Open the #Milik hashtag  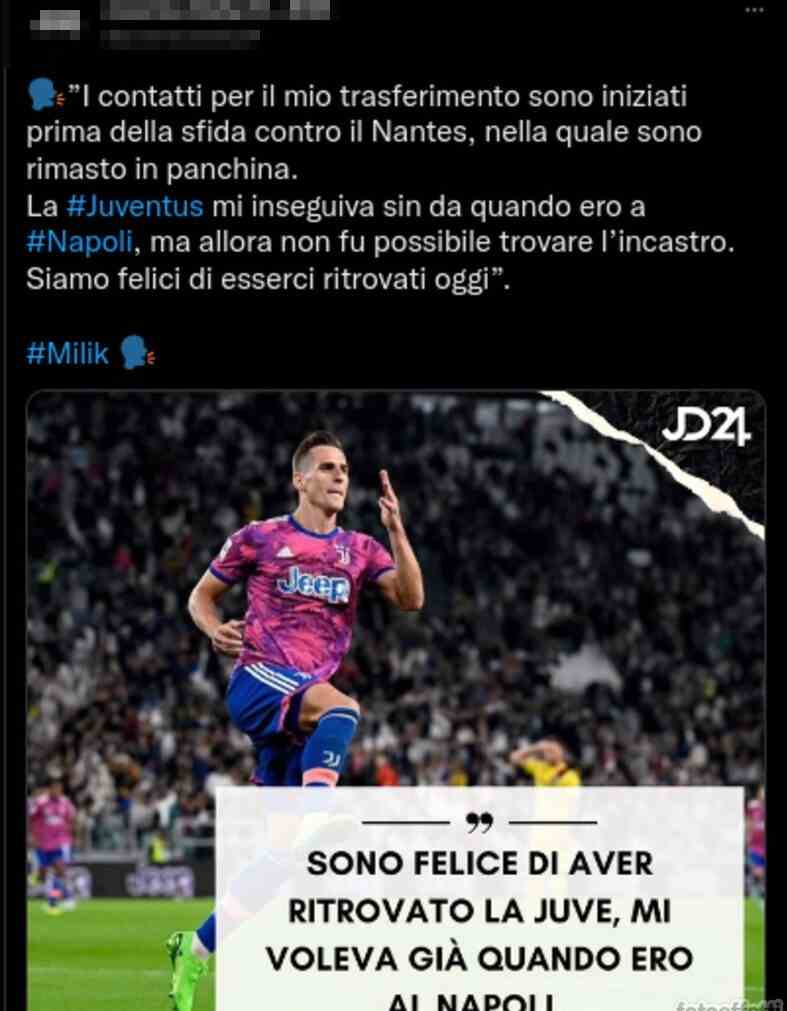tap(67, 353)
